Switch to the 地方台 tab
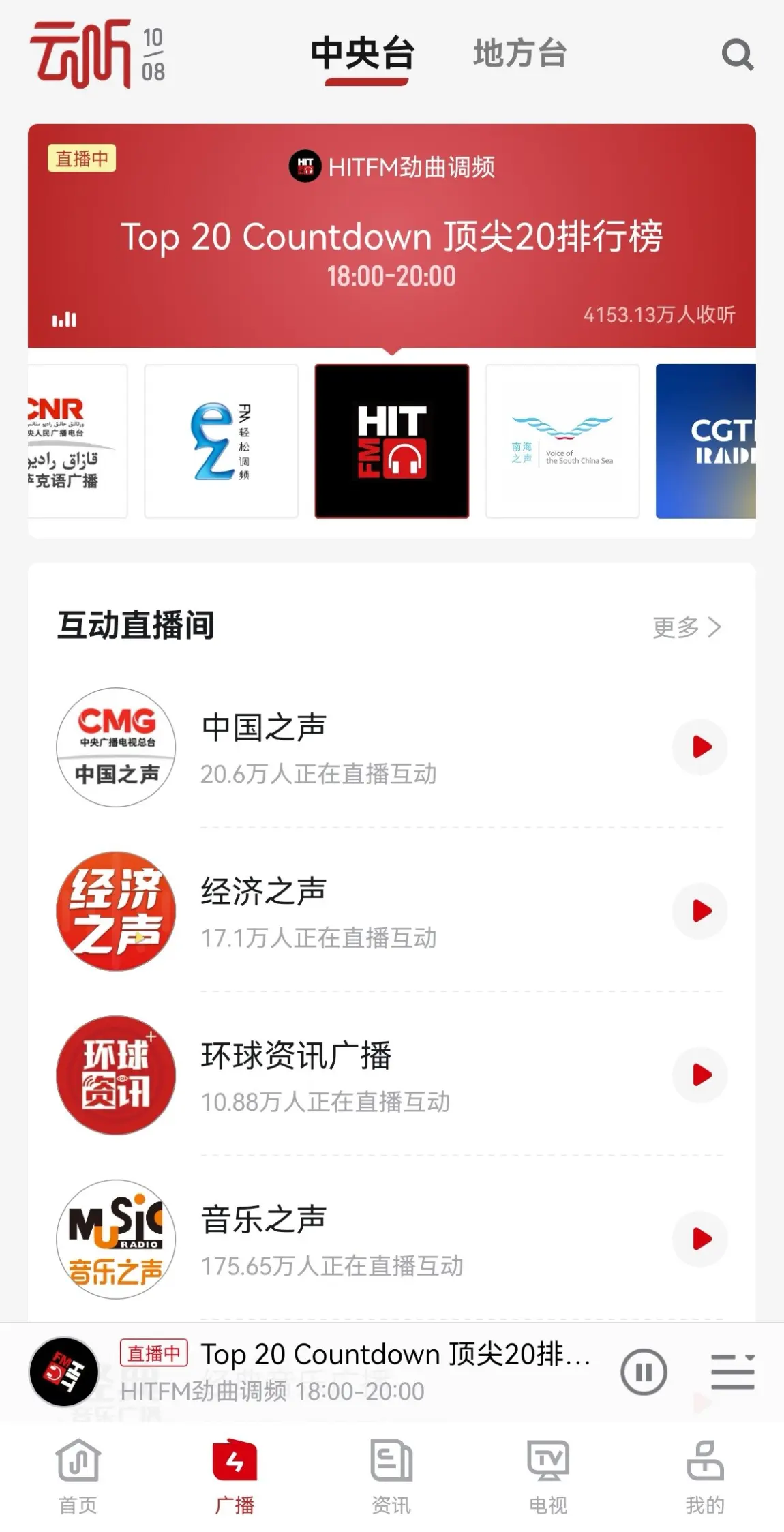Screen dimensions: 784x1532 pyautogui.click(x=520, y=53)
